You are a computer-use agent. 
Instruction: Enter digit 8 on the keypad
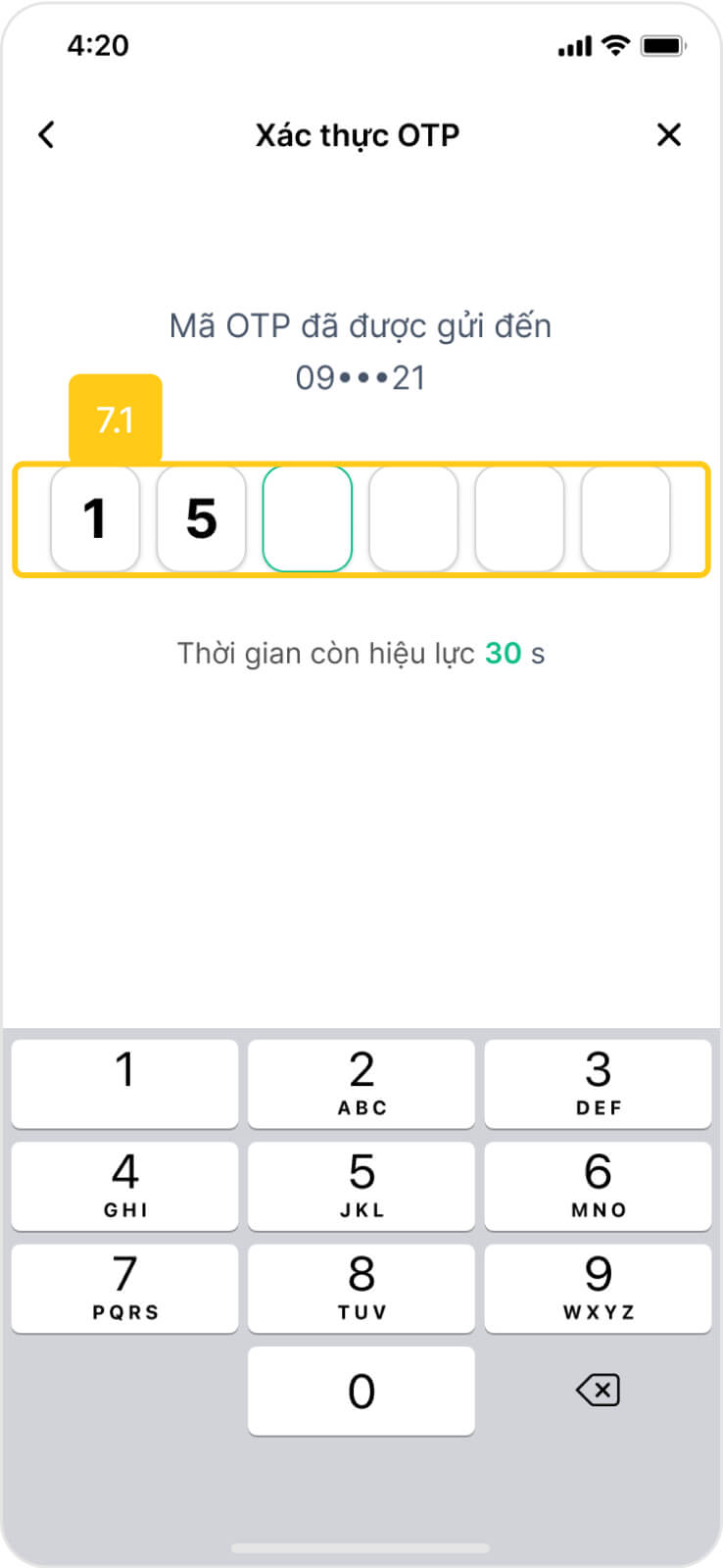[x=361, y=1289]
